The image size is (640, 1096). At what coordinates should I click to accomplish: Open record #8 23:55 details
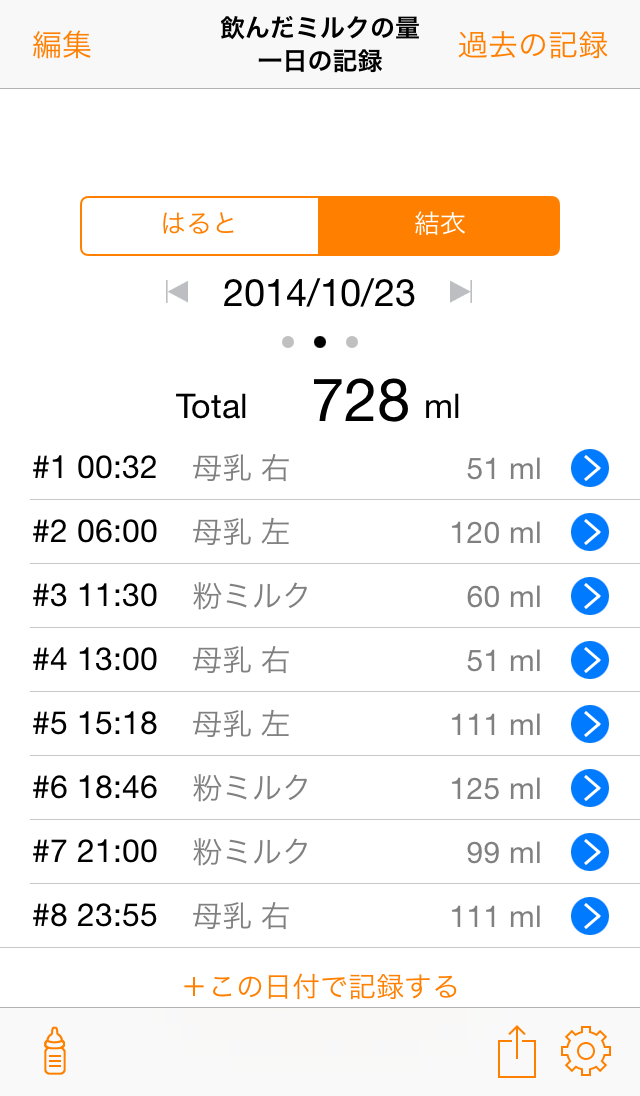590,916
